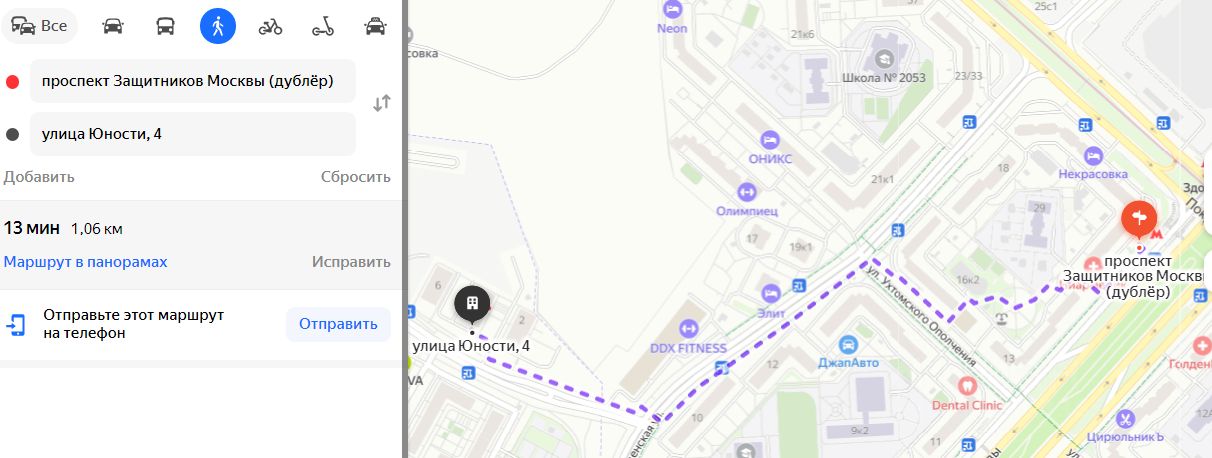1212x458 pixels.
Task: Open the "Маршрут в панорамах" link
Action: pos(85,262)
